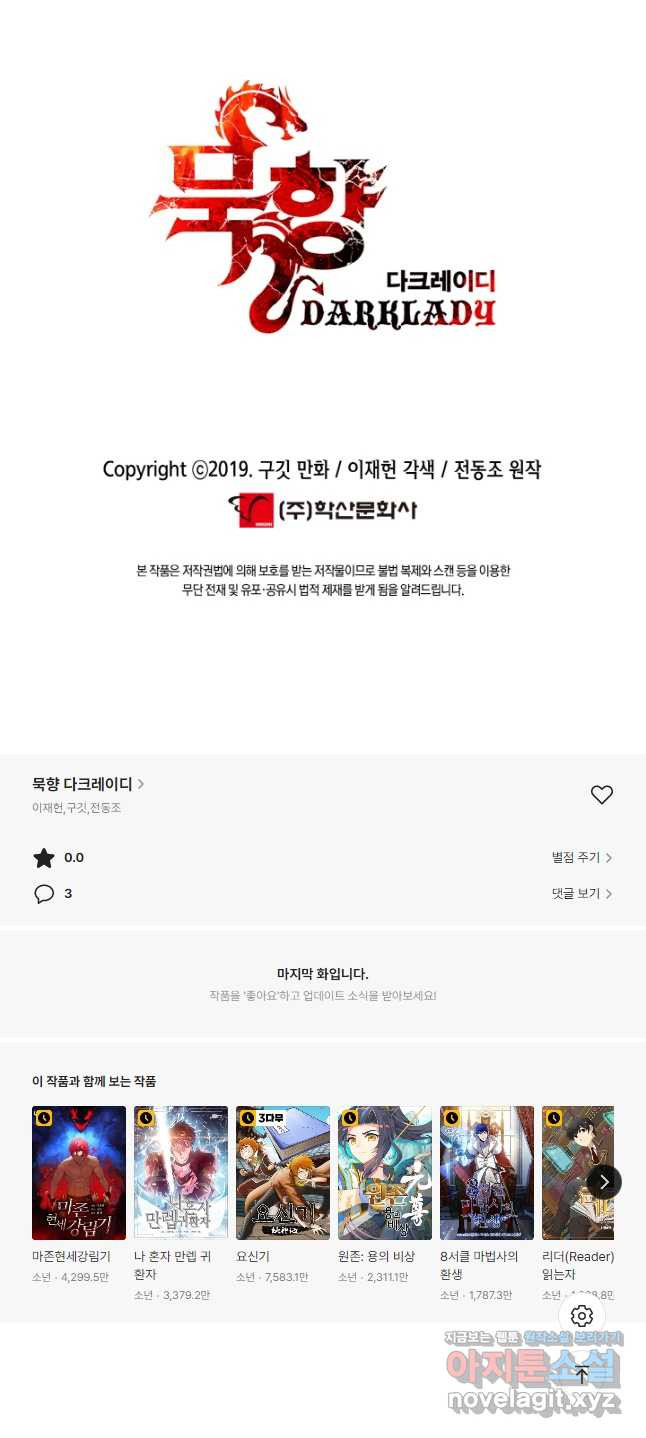Image resolution: width=646 pixels, height=1438 pixels.
Task: Open 별점 주기 to rate
Action: tap(582, 858)
